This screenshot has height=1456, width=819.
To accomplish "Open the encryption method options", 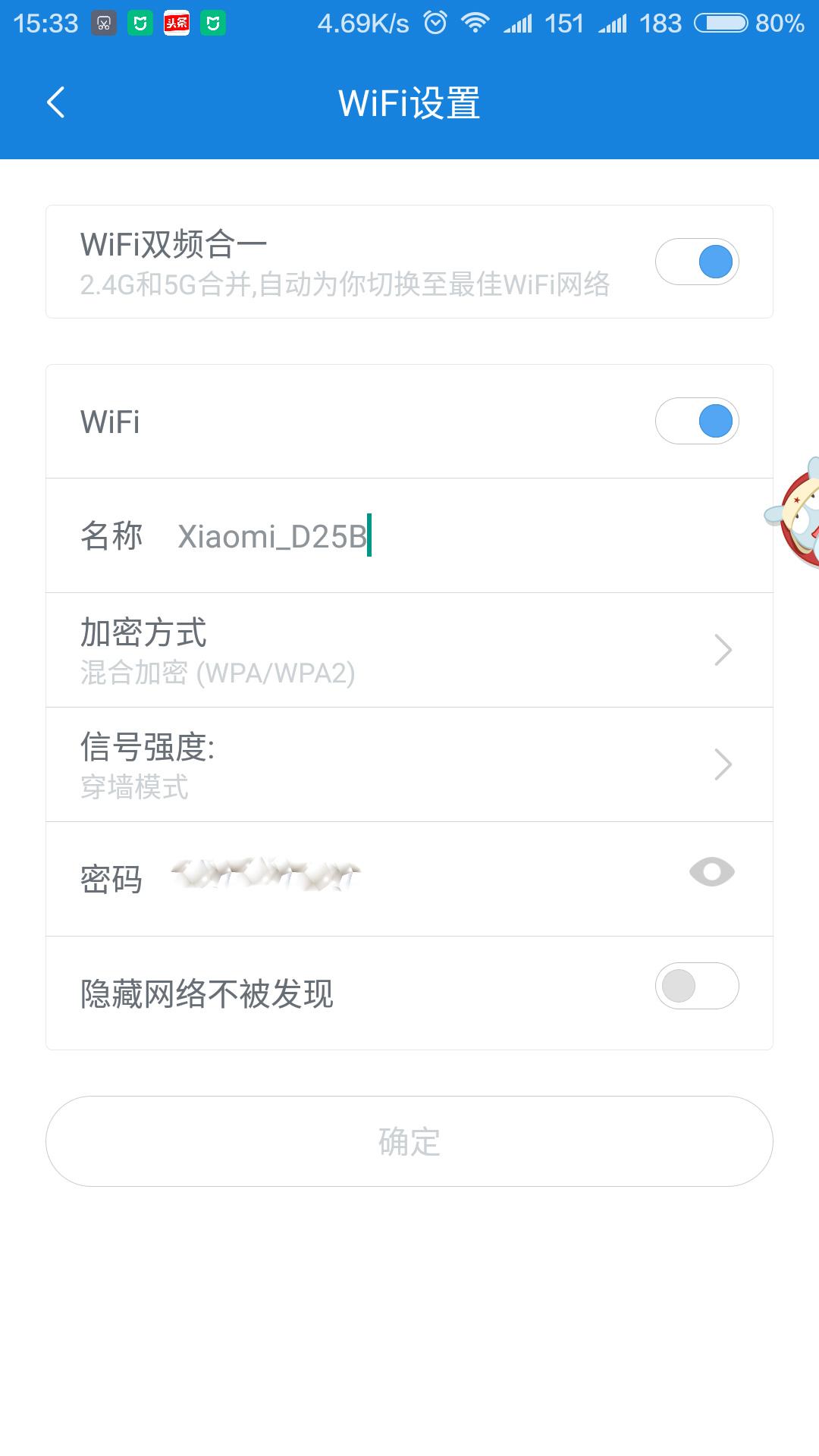I will click(409, 650).
